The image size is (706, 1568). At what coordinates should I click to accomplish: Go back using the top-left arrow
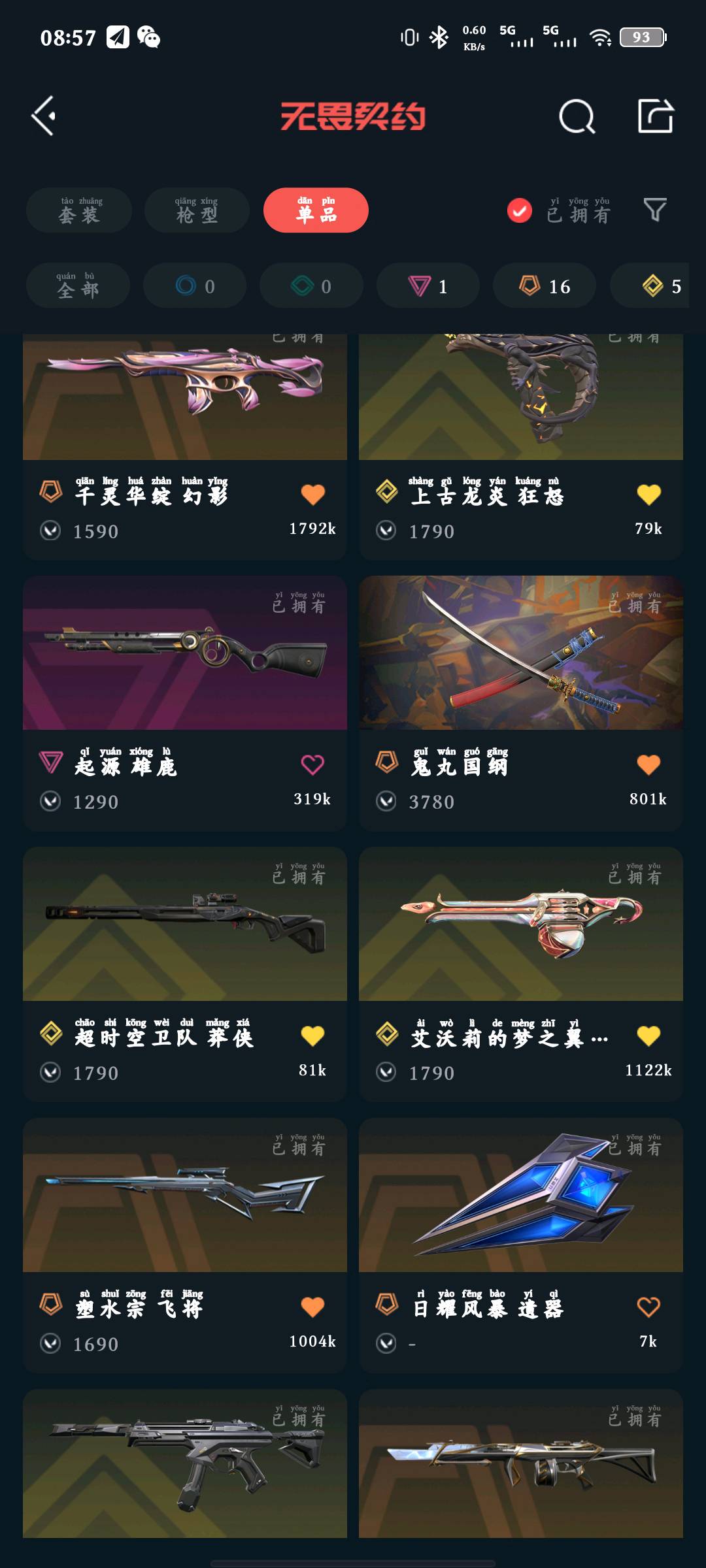(44, 116)
